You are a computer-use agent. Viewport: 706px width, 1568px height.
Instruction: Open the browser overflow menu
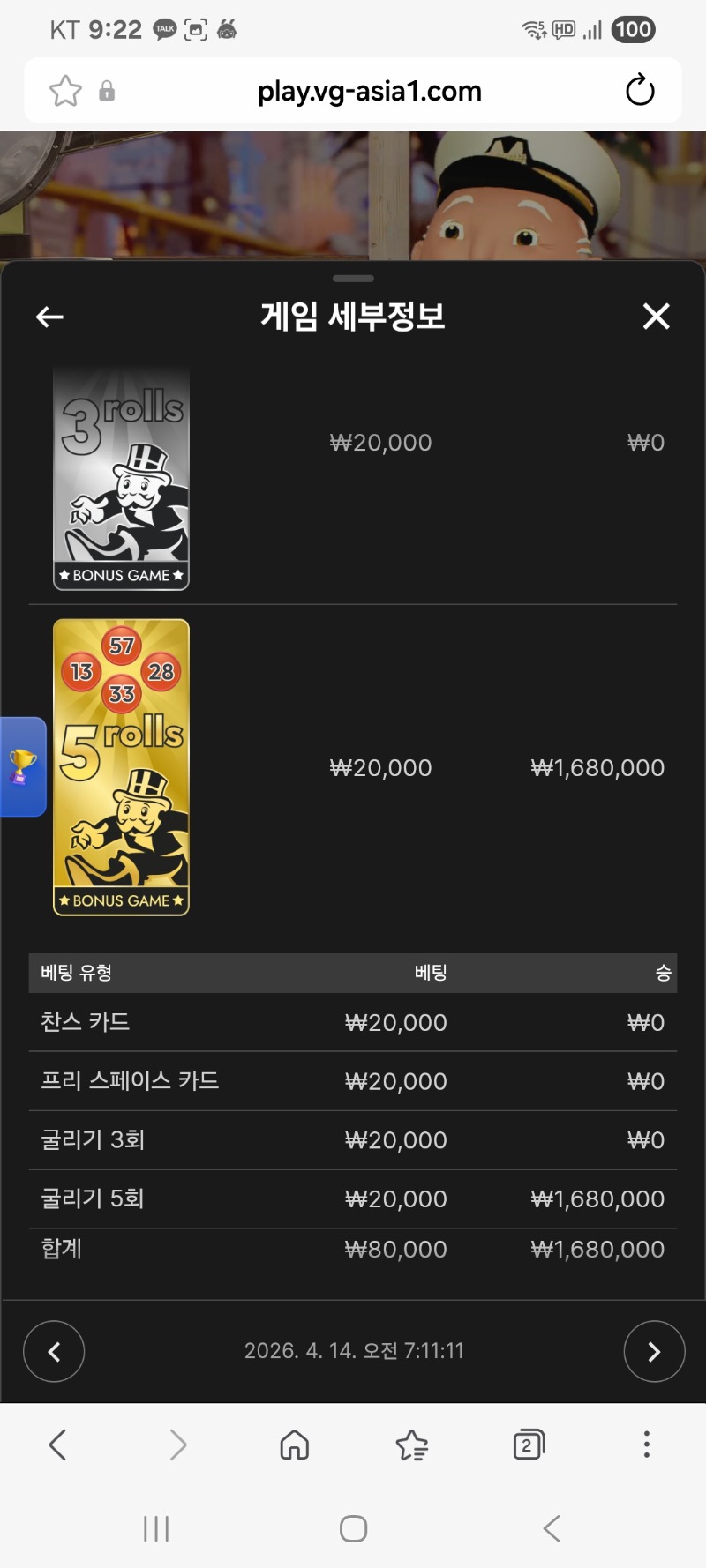tap(646, 1445)
